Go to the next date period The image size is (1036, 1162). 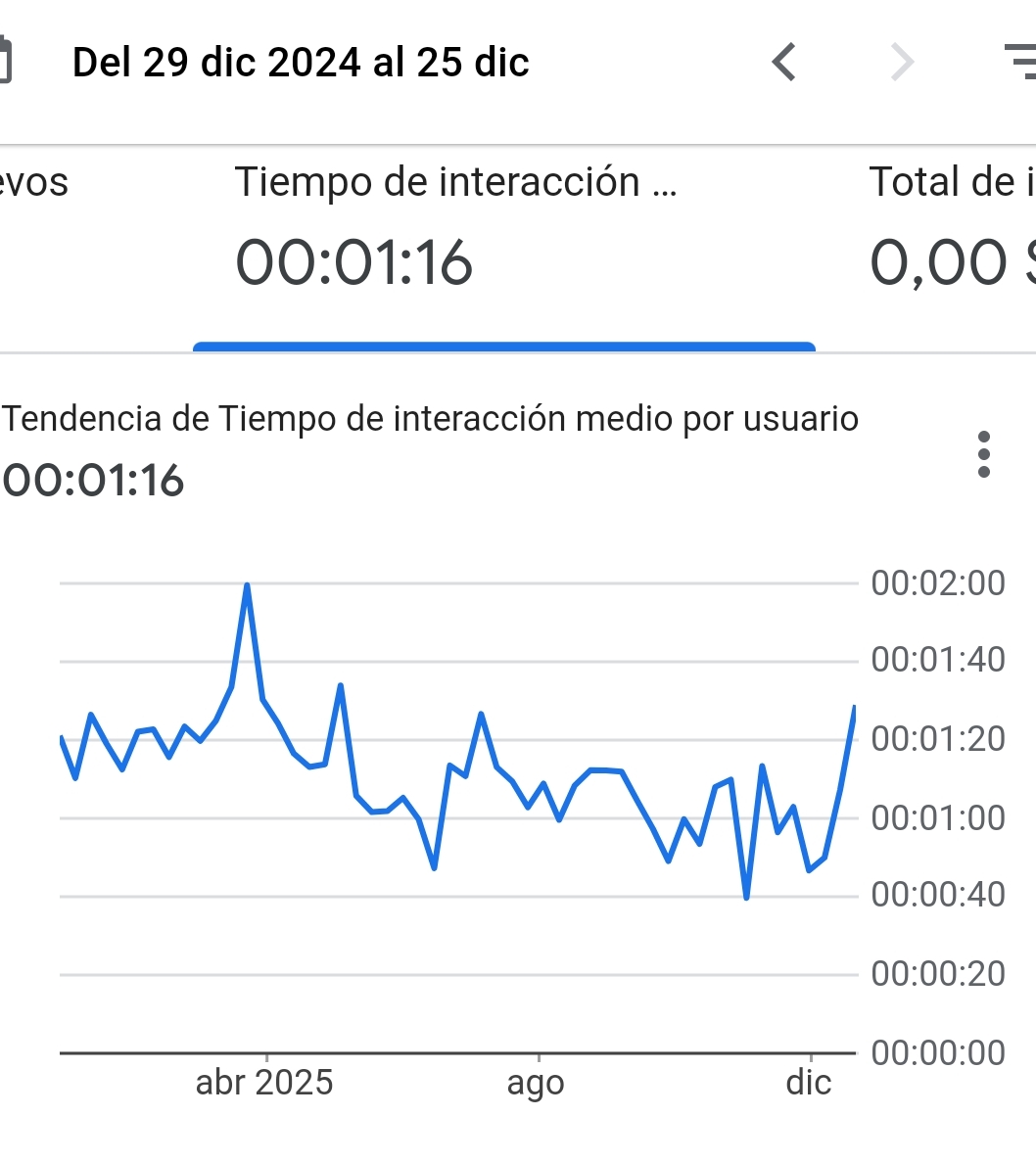(901, 63)
